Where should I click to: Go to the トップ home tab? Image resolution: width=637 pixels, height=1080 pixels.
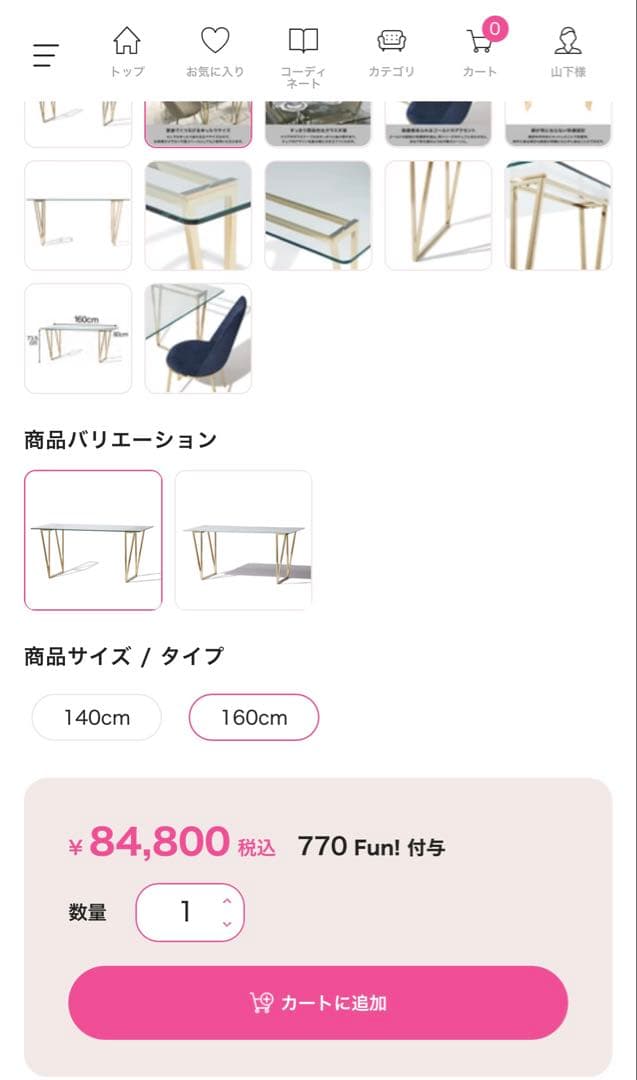coord(127,52)
